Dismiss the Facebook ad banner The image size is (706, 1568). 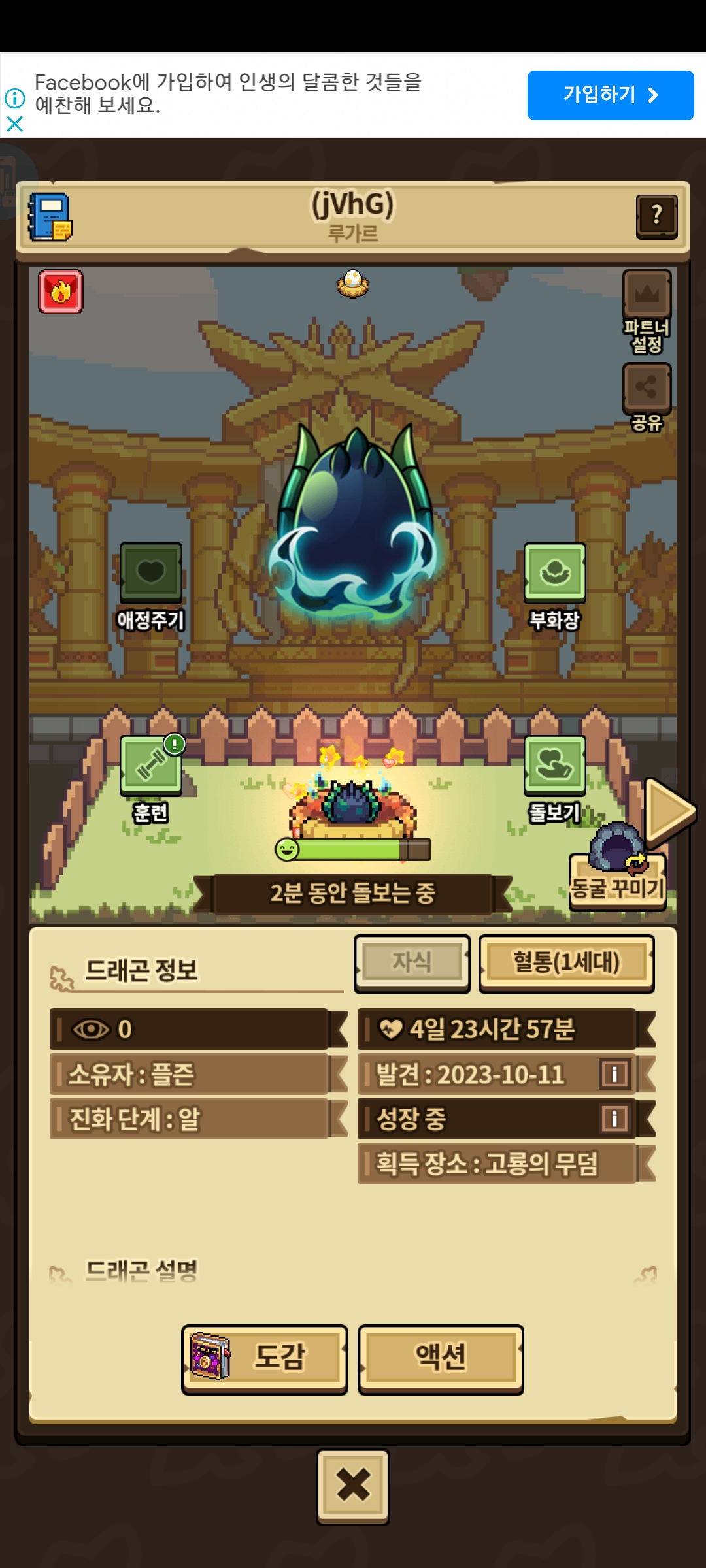[x=14, y=123]
